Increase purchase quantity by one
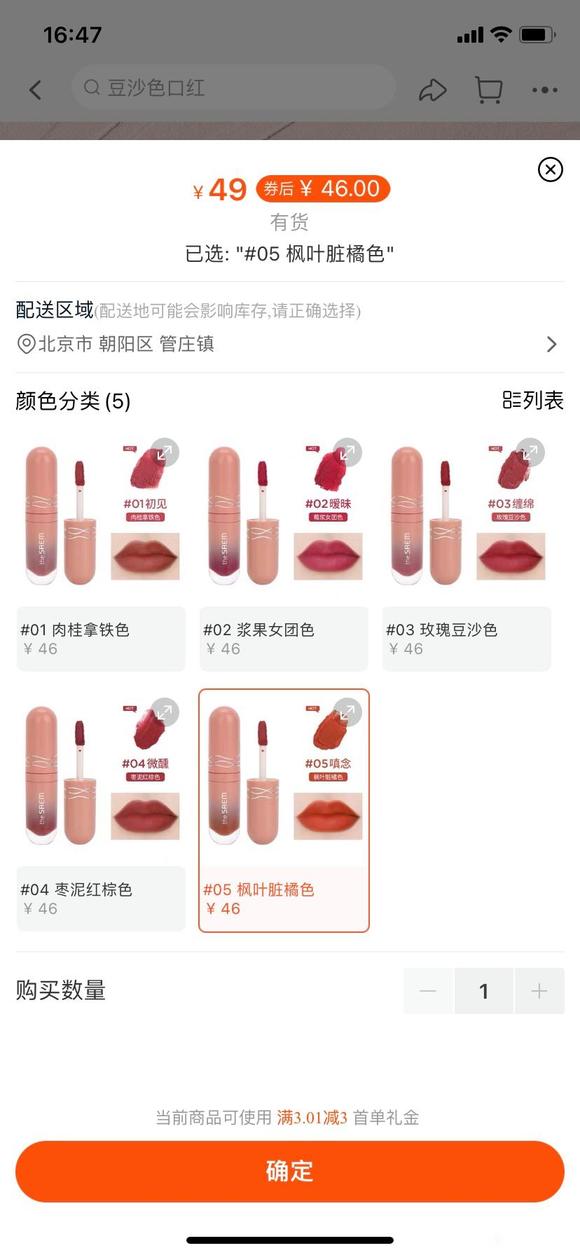 [x=539, y=991]
